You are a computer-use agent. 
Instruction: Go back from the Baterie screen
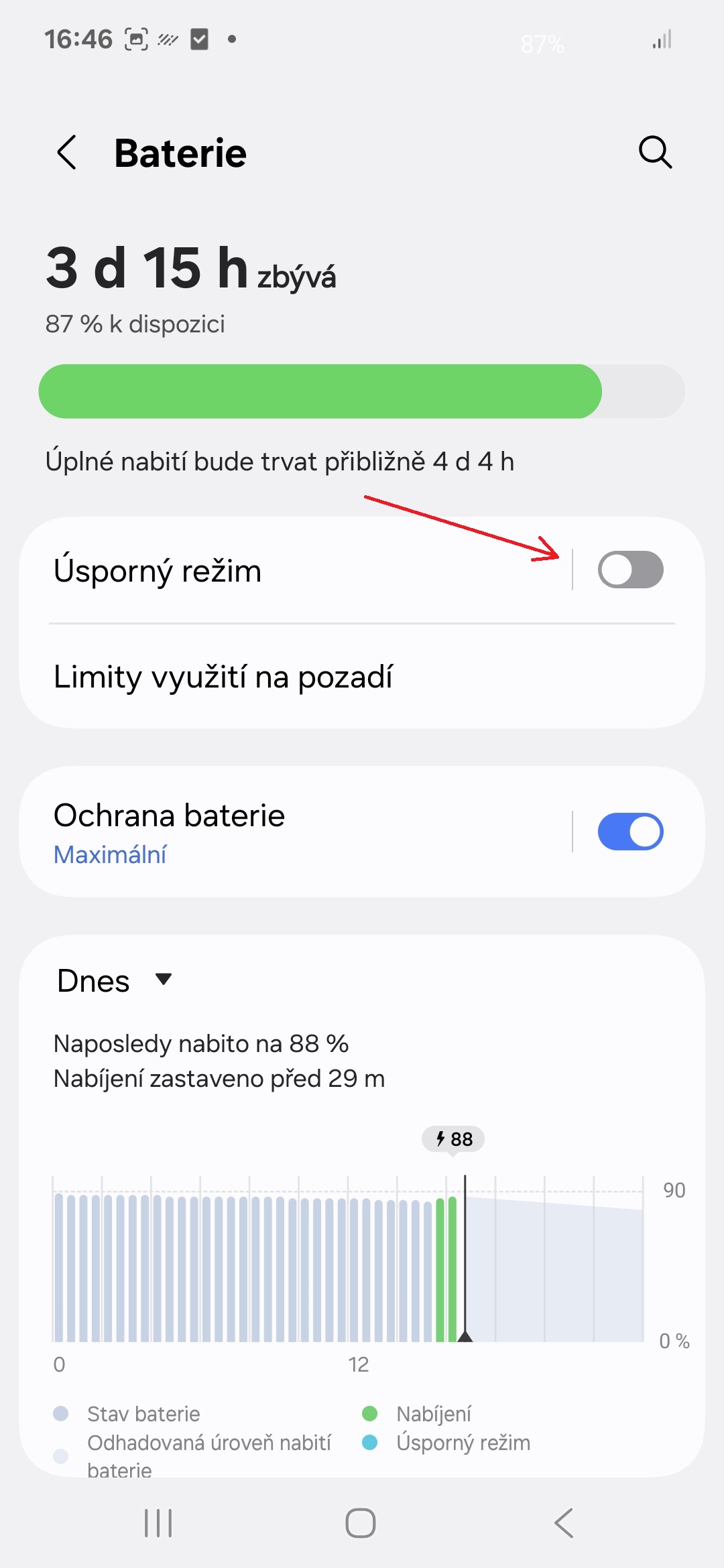[x=66, y=152]
